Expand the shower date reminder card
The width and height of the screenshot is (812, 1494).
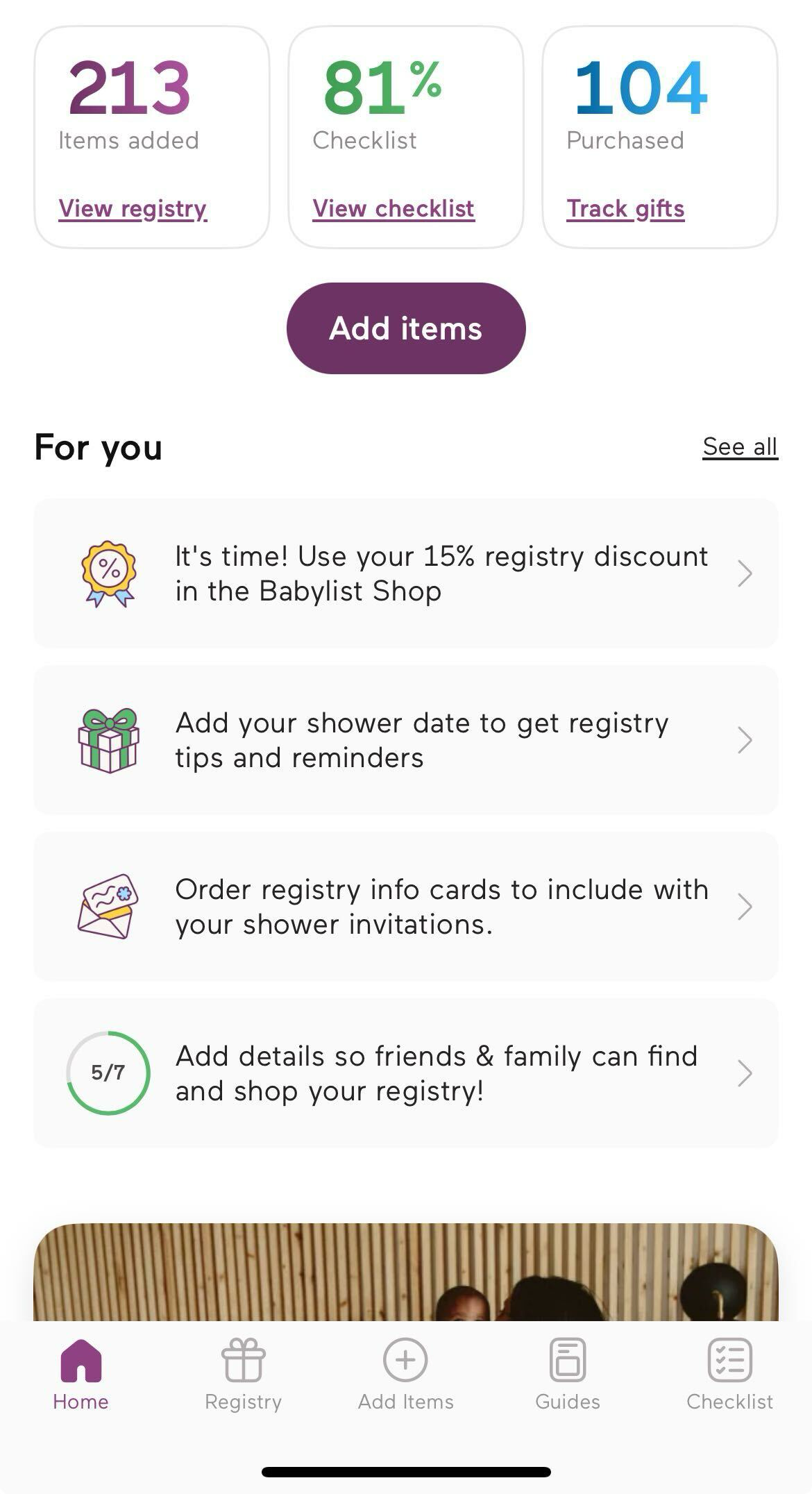click(x=745, y=740)
